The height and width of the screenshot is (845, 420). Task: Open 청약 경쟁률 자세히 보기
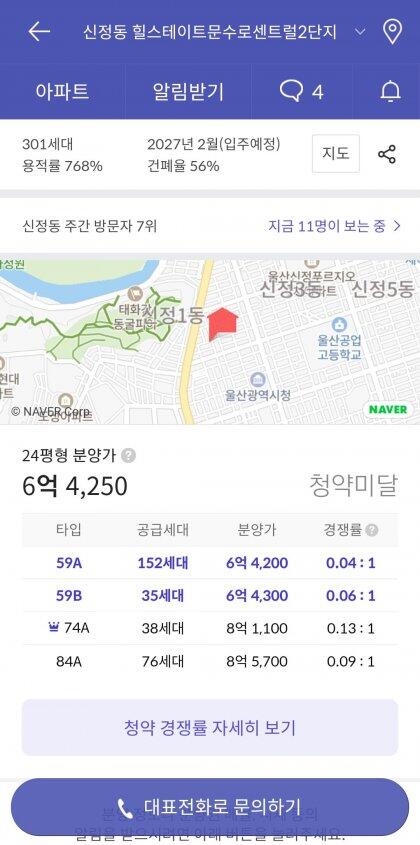pos(210,728)
